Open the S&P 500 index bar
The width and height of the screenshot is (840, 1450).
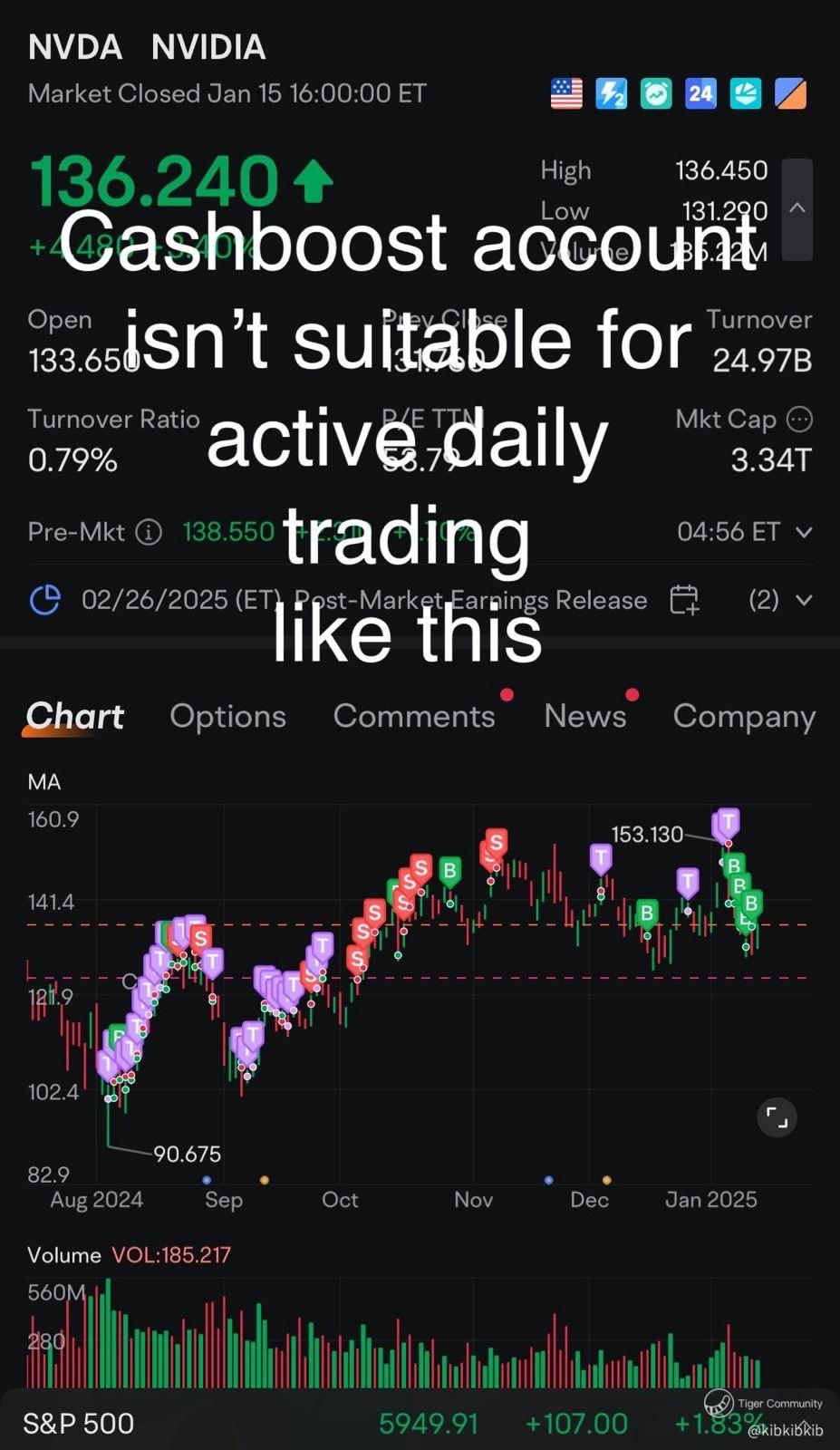point(420,1423)
